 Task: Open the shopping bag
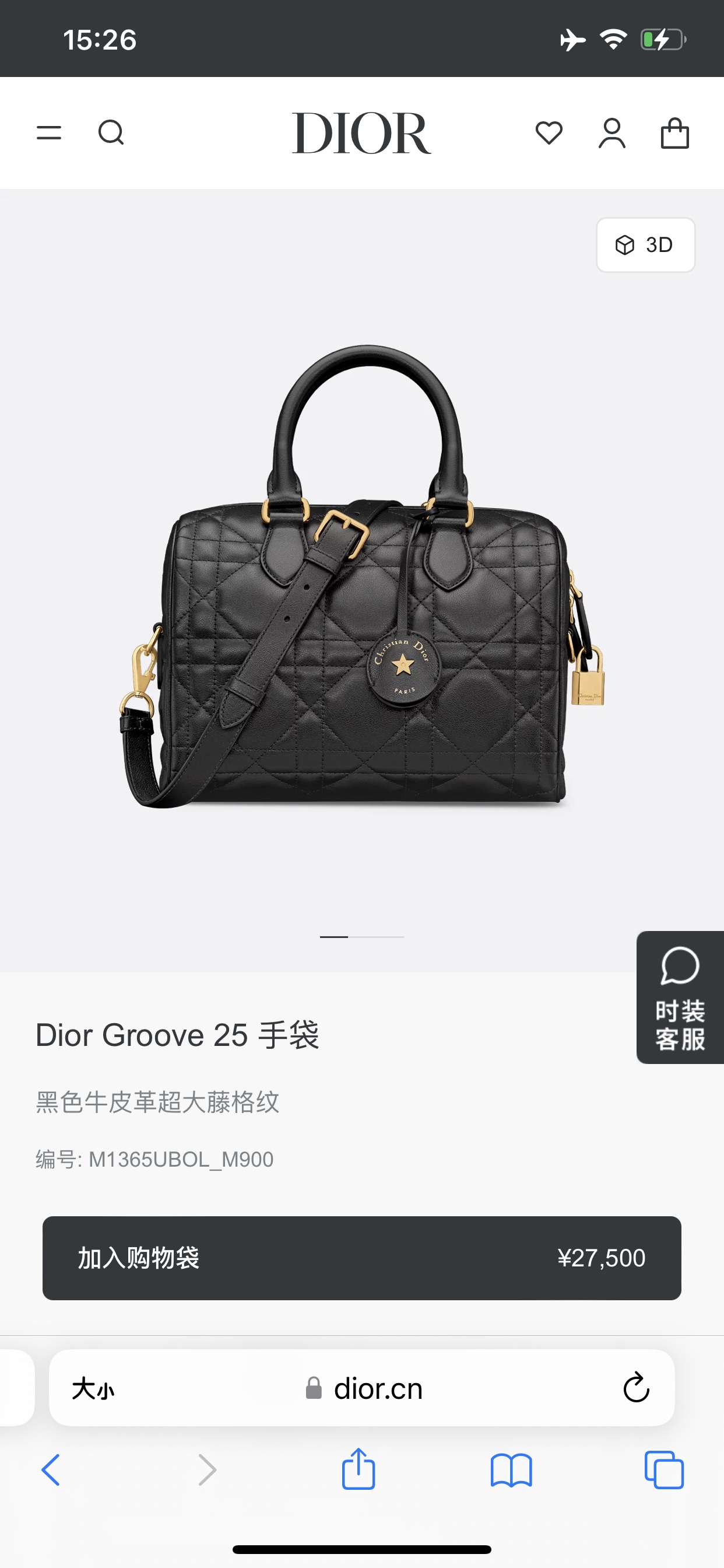click(674, 132)
